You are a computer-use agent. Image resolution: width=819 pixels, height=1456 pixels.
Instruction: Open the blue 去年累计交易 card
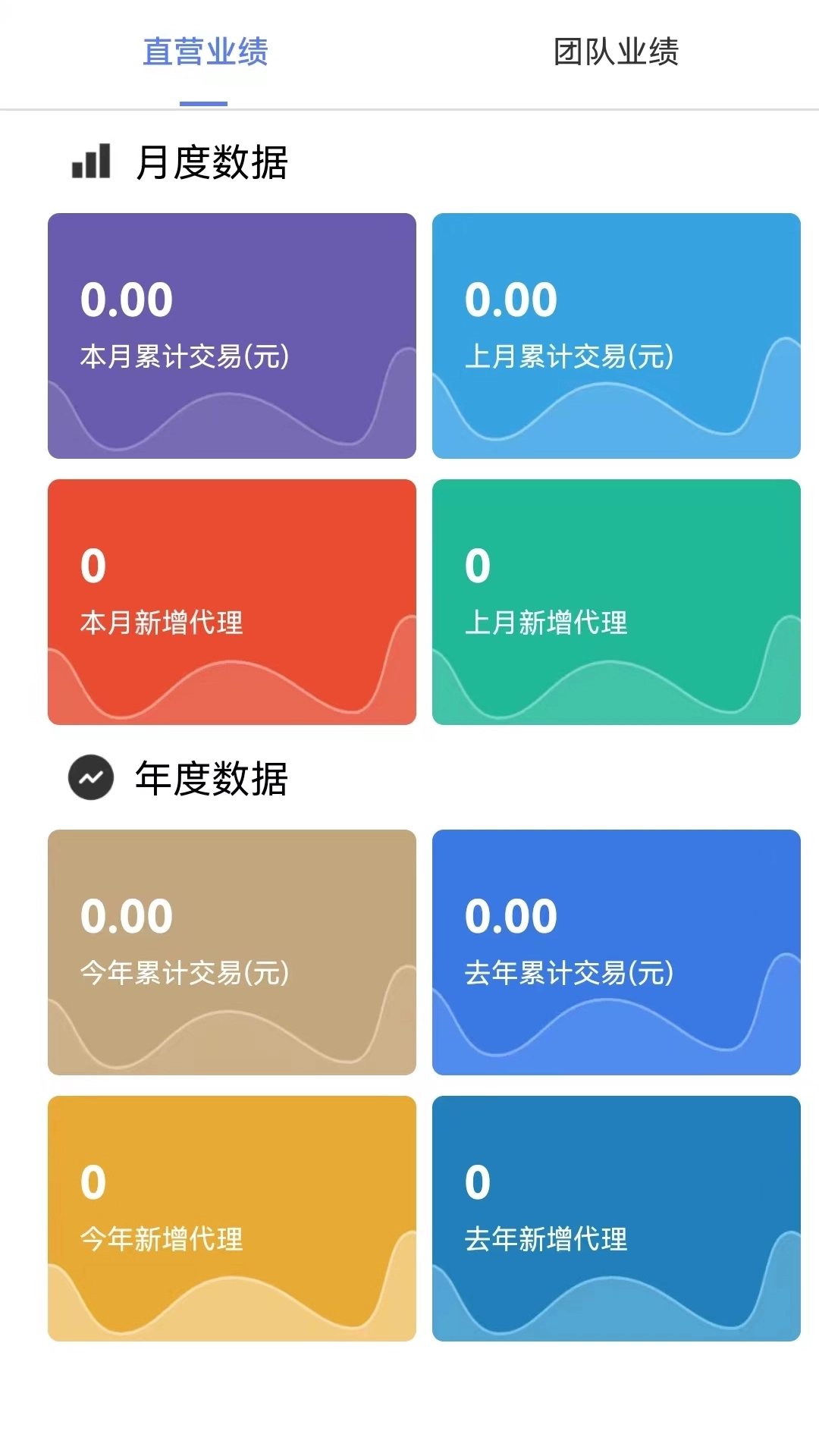click(616, 950)
